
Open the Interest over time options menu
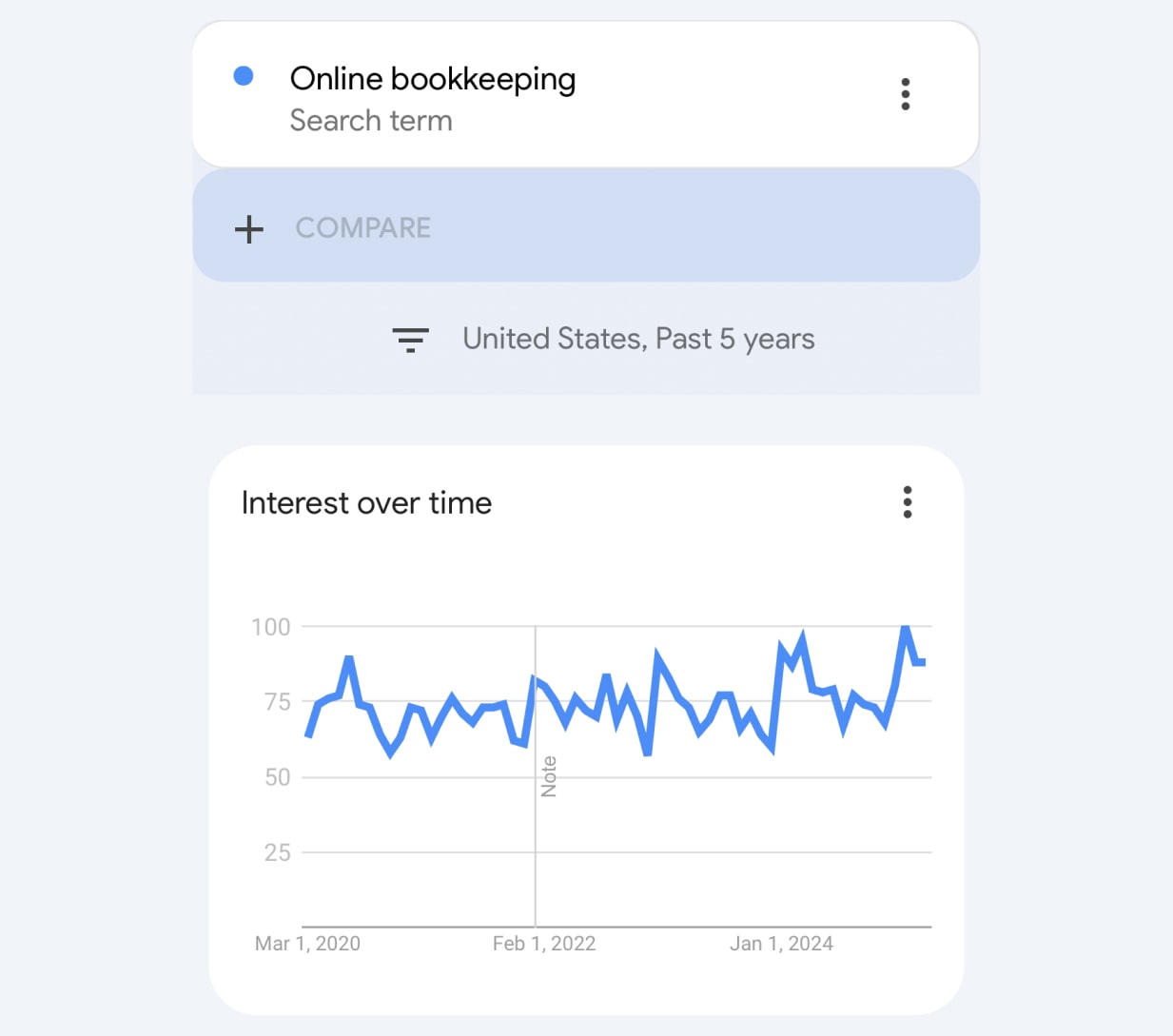tap(907, 502)
